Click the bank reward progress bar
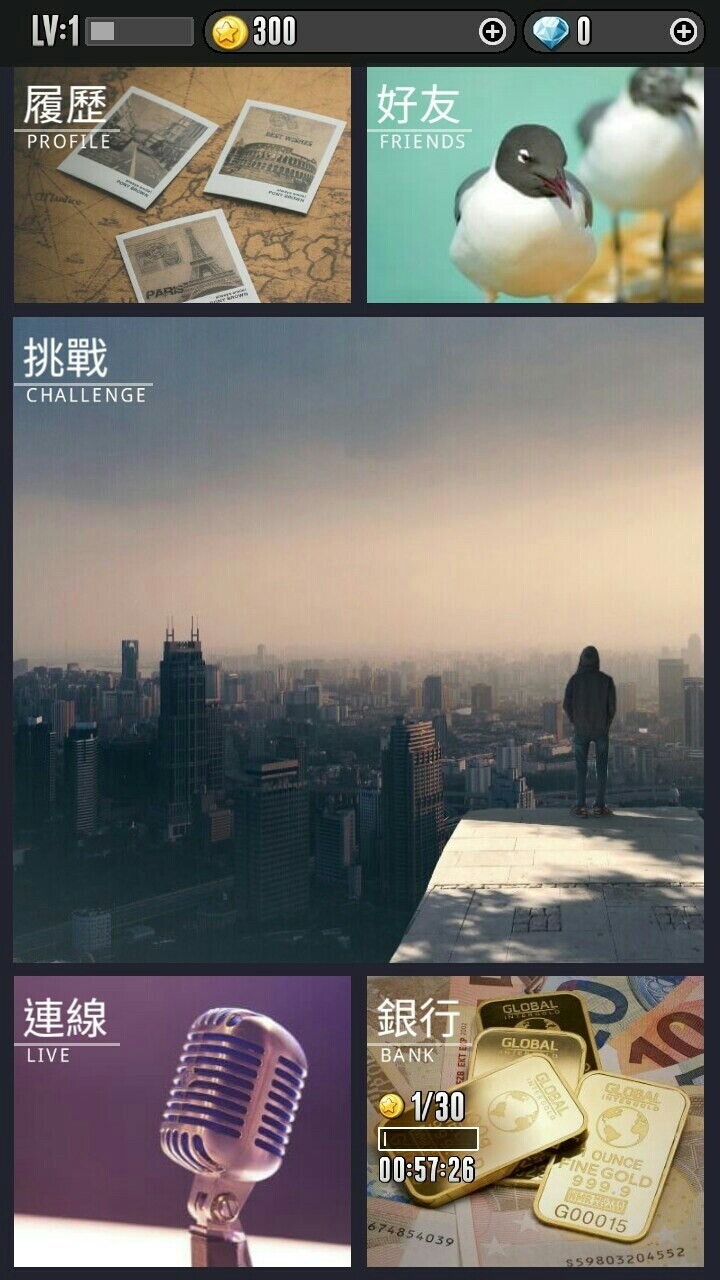The height and width of the screenshot is (1280, 720). point(430,1136)
